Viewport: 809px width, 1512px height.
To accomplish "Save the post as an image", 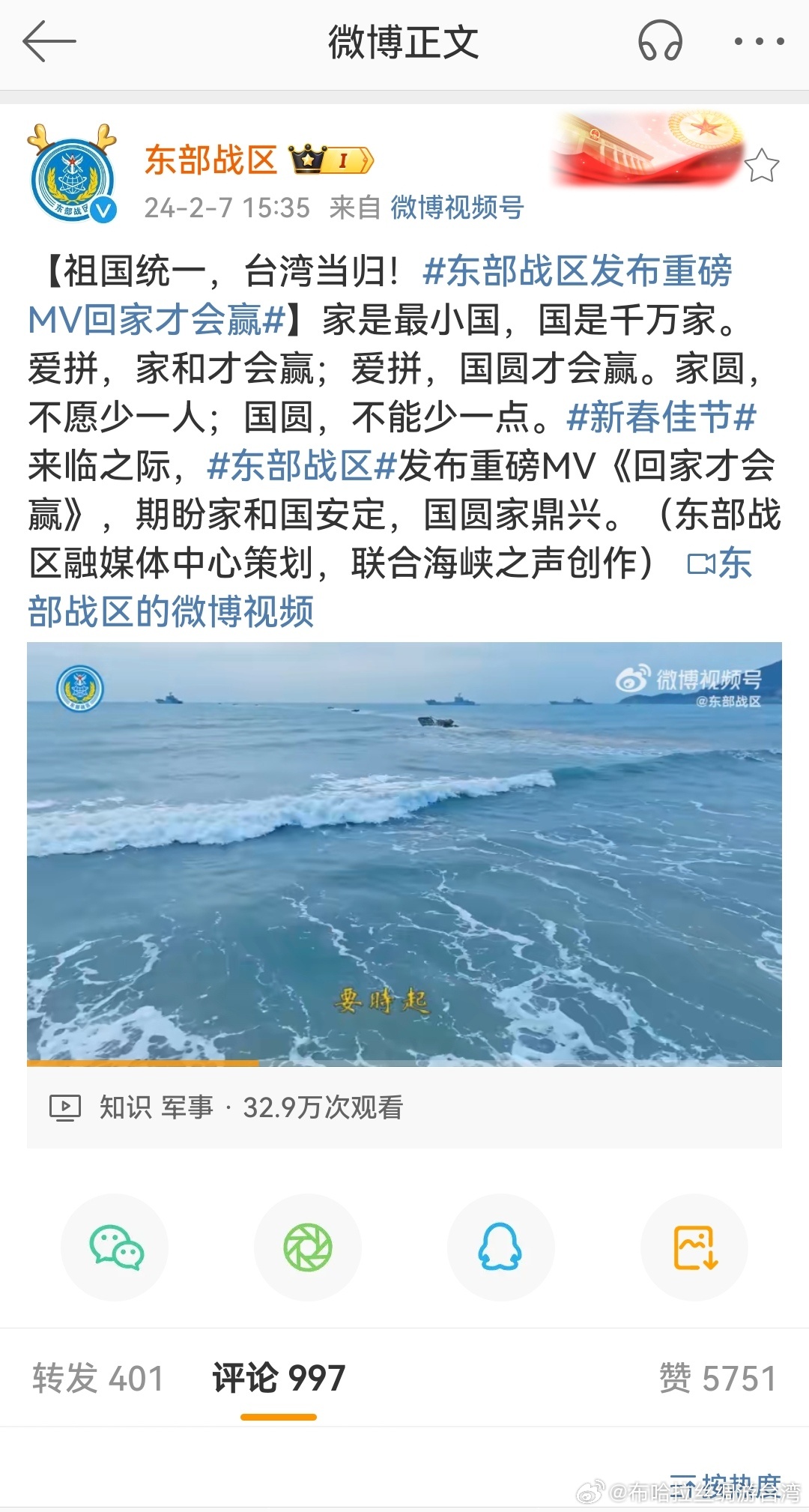I will pyautogui.click(x=694, y=1248).
